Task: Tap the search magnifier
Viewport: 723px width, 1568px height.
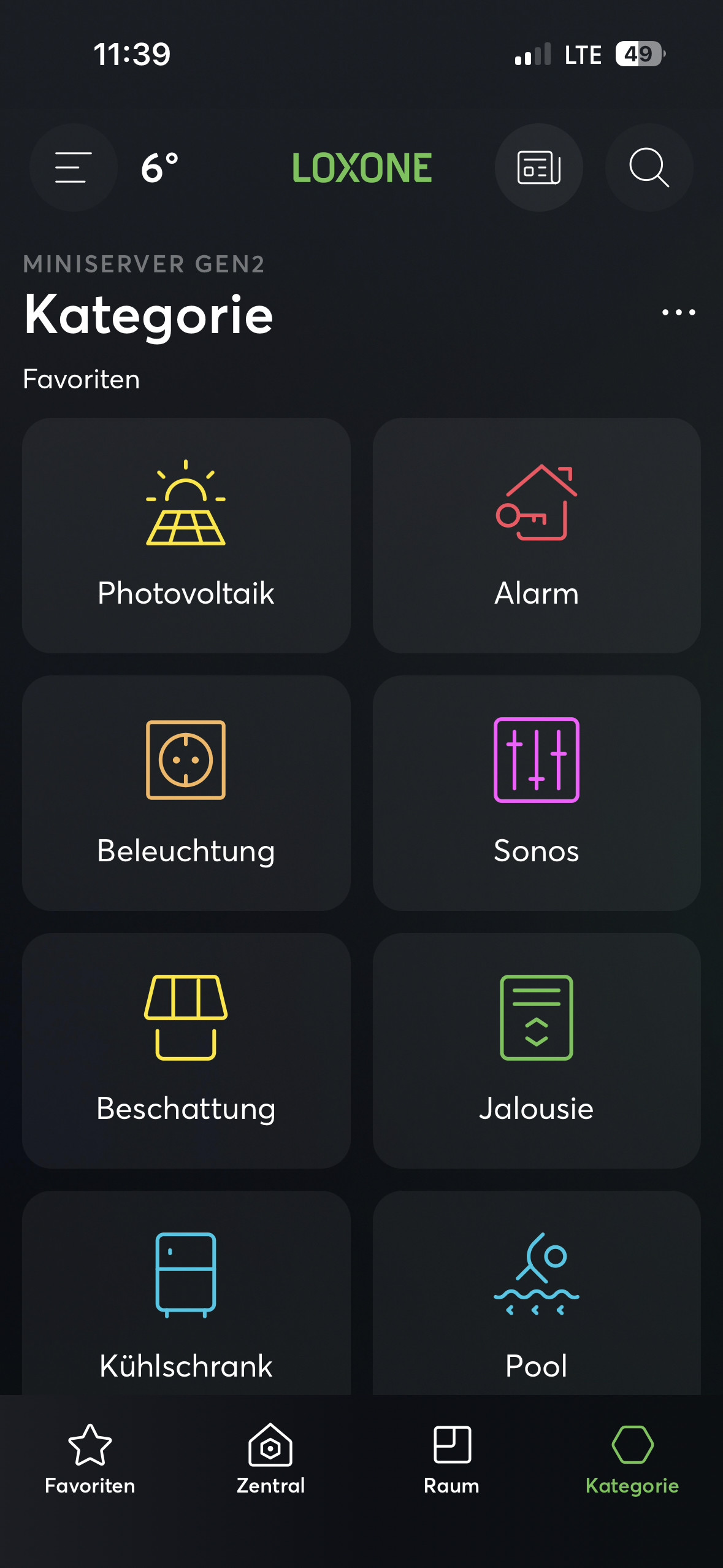Action: 649,167
